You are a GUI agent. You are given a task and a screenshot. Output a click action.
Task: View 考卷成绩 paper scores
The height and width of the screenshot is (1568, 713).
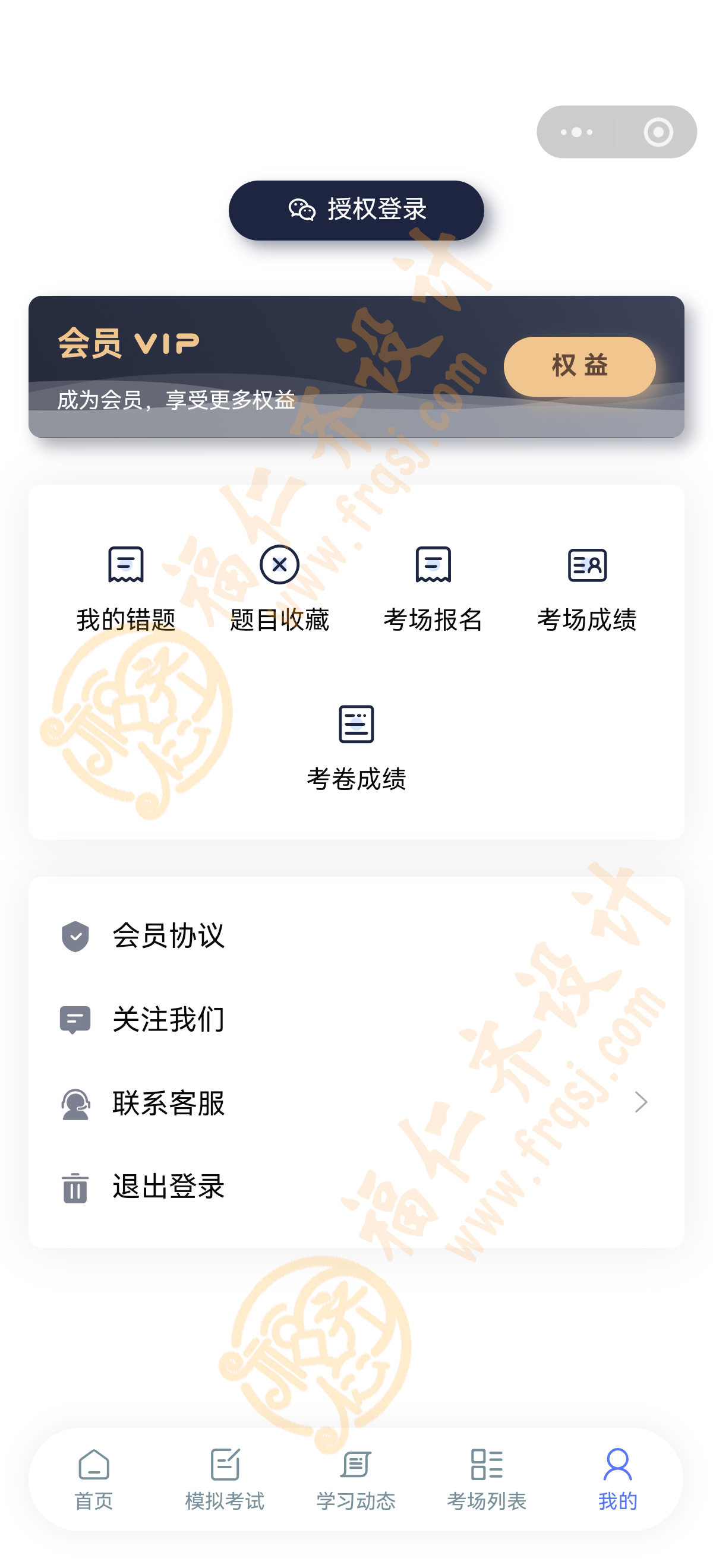(356, 747)
